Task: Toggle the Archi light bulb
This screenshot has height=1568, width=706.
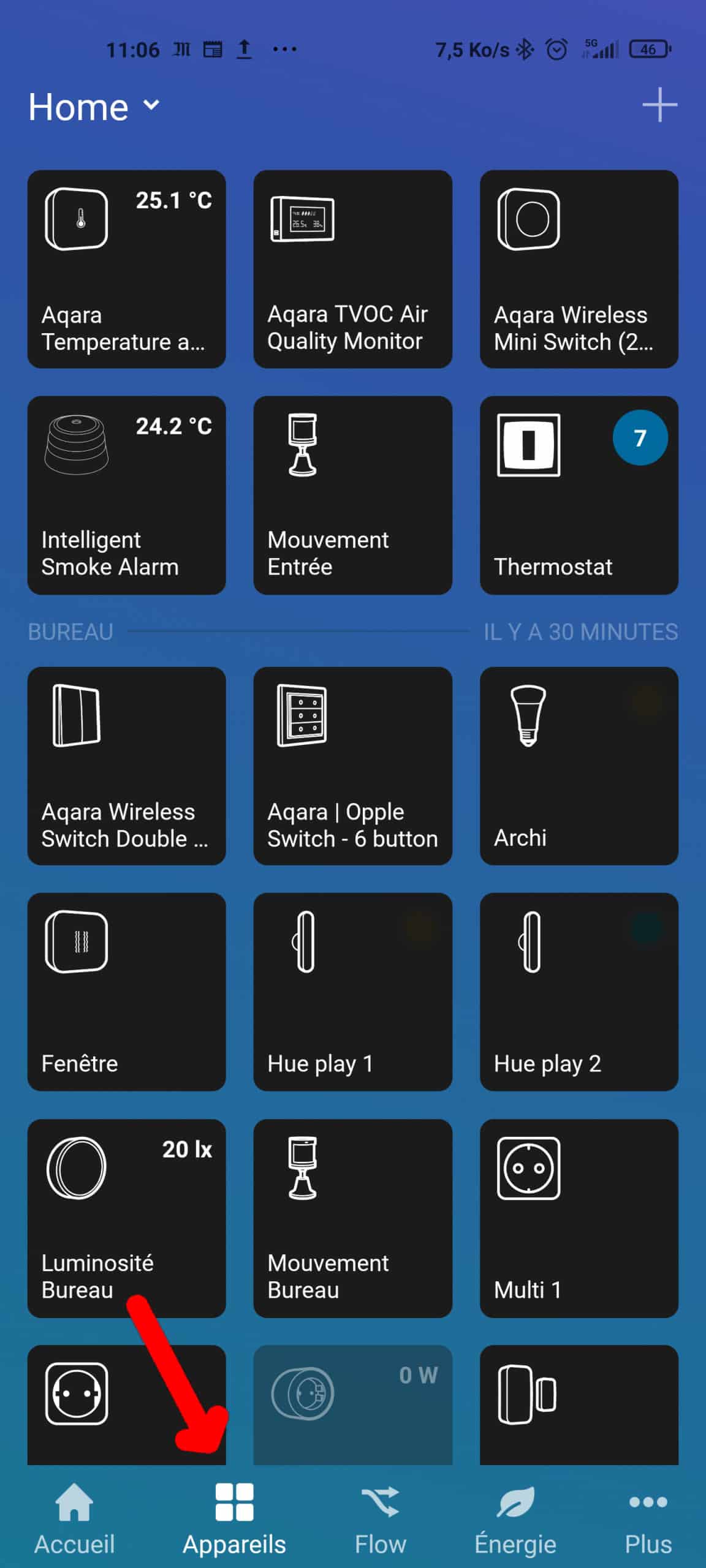Action: tap(579, 766)
